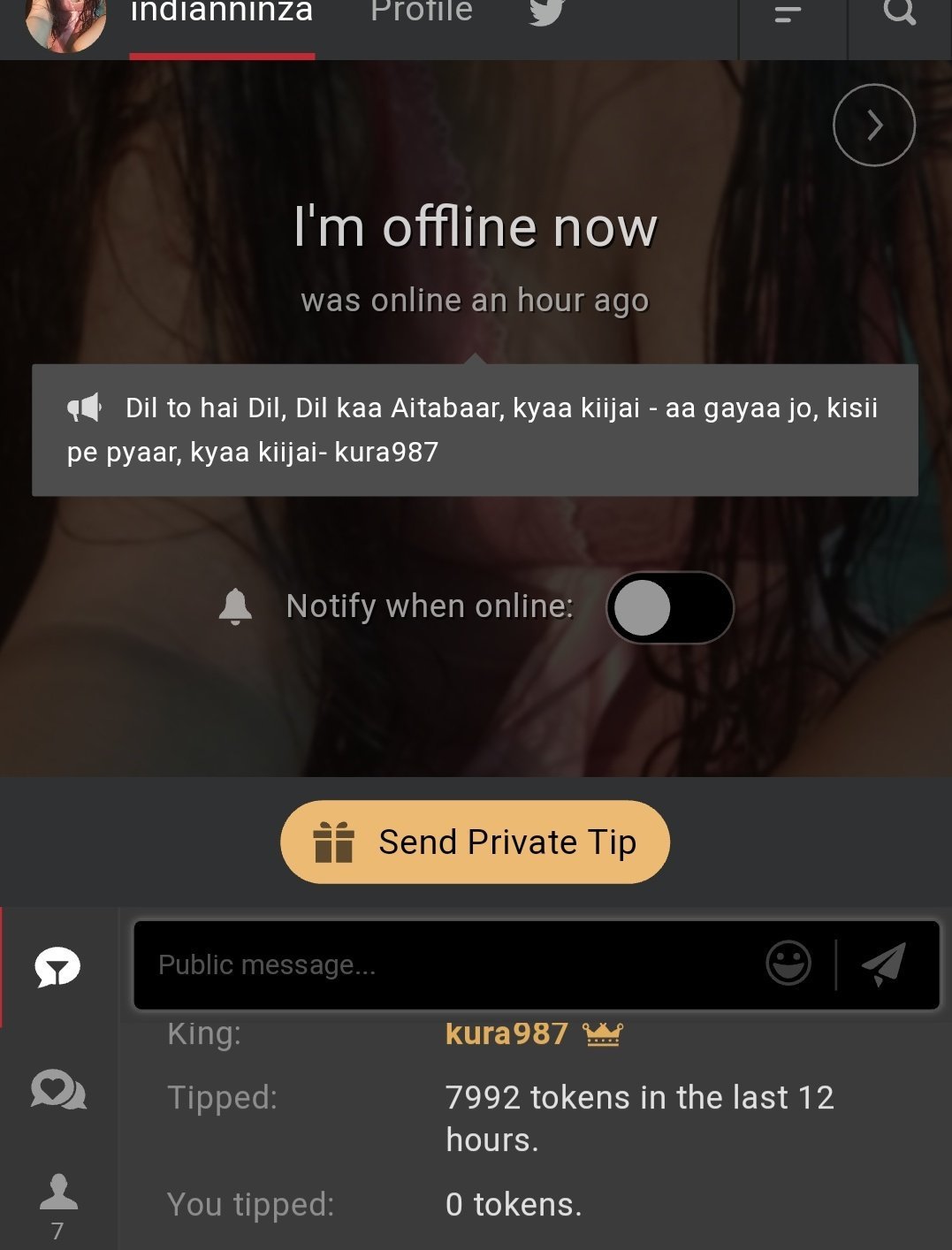Send the public message
952x1250 pixels.
884,964
